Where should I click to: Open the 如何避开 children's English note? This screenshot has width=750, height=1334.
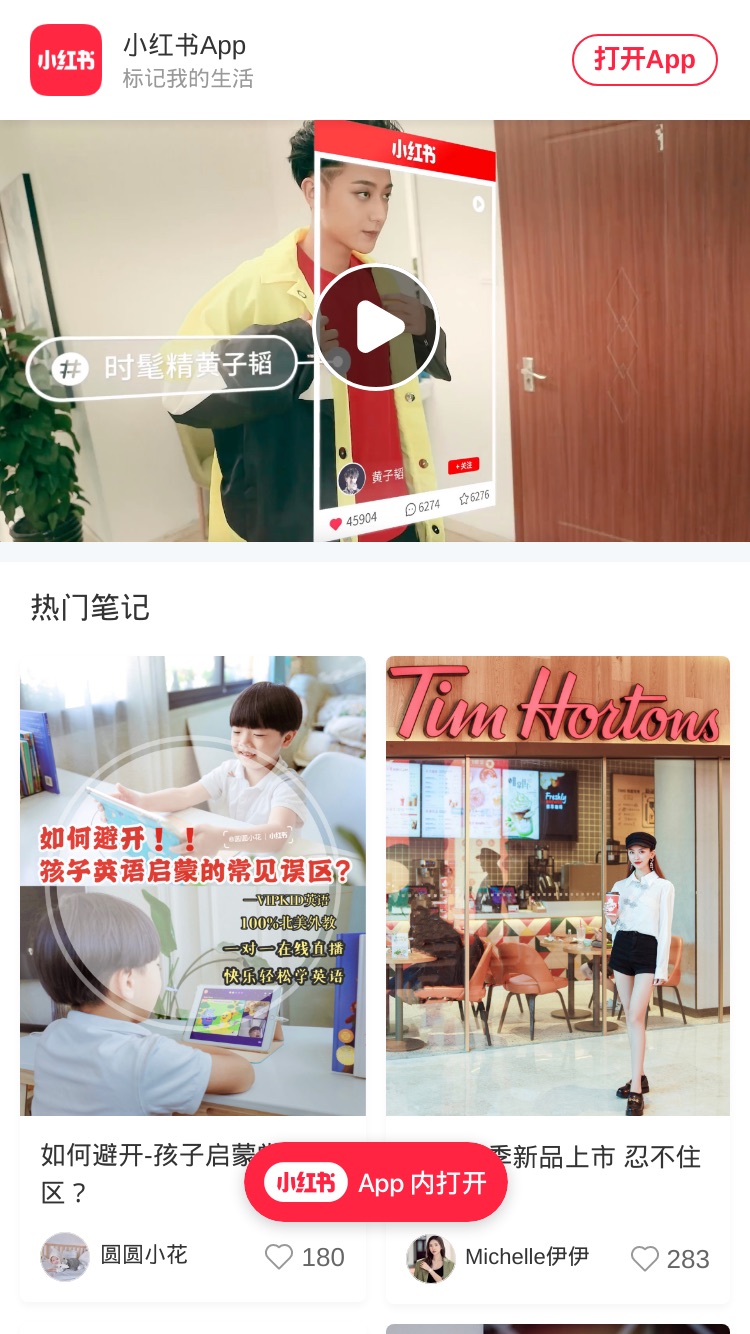pos(193,886)
